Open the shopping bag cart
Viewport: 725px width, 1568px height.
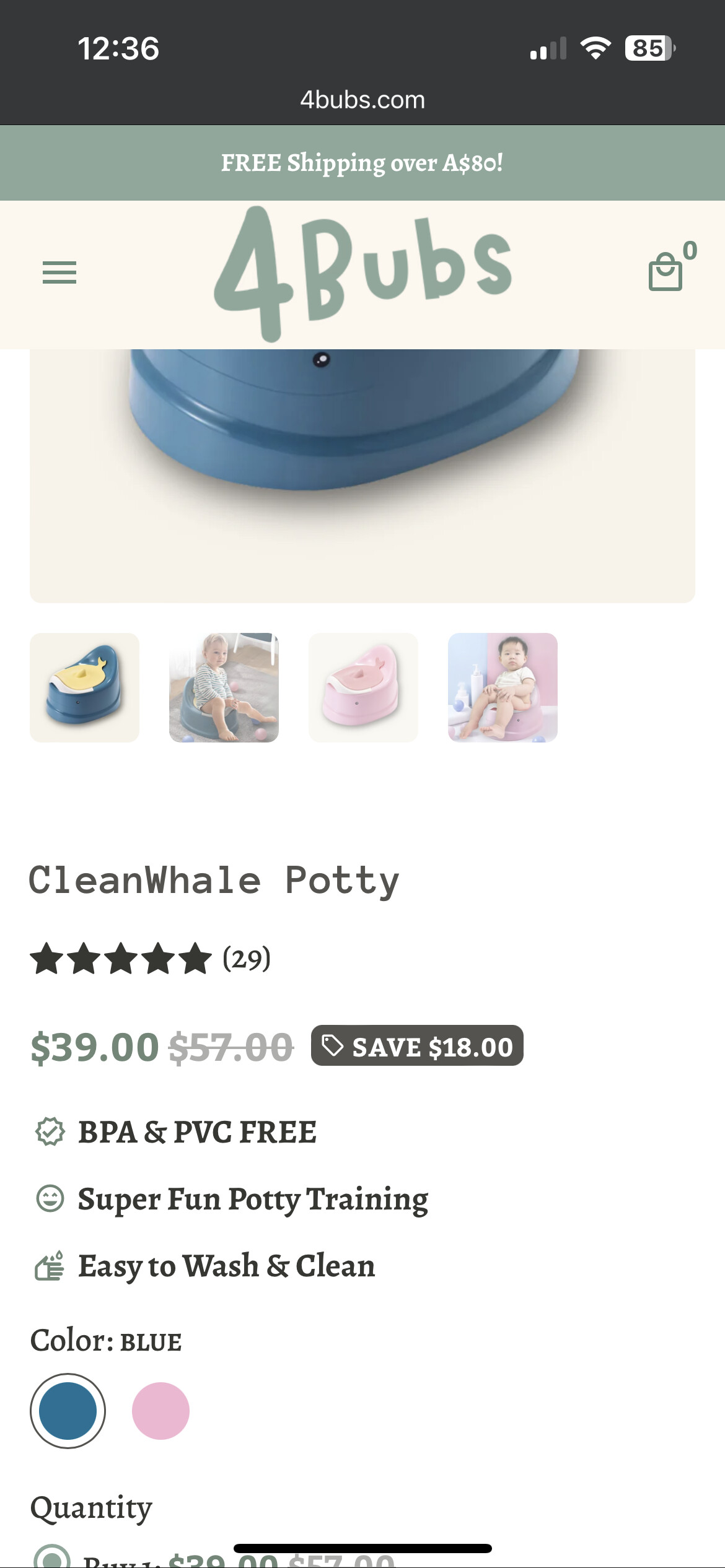(666, 271)
